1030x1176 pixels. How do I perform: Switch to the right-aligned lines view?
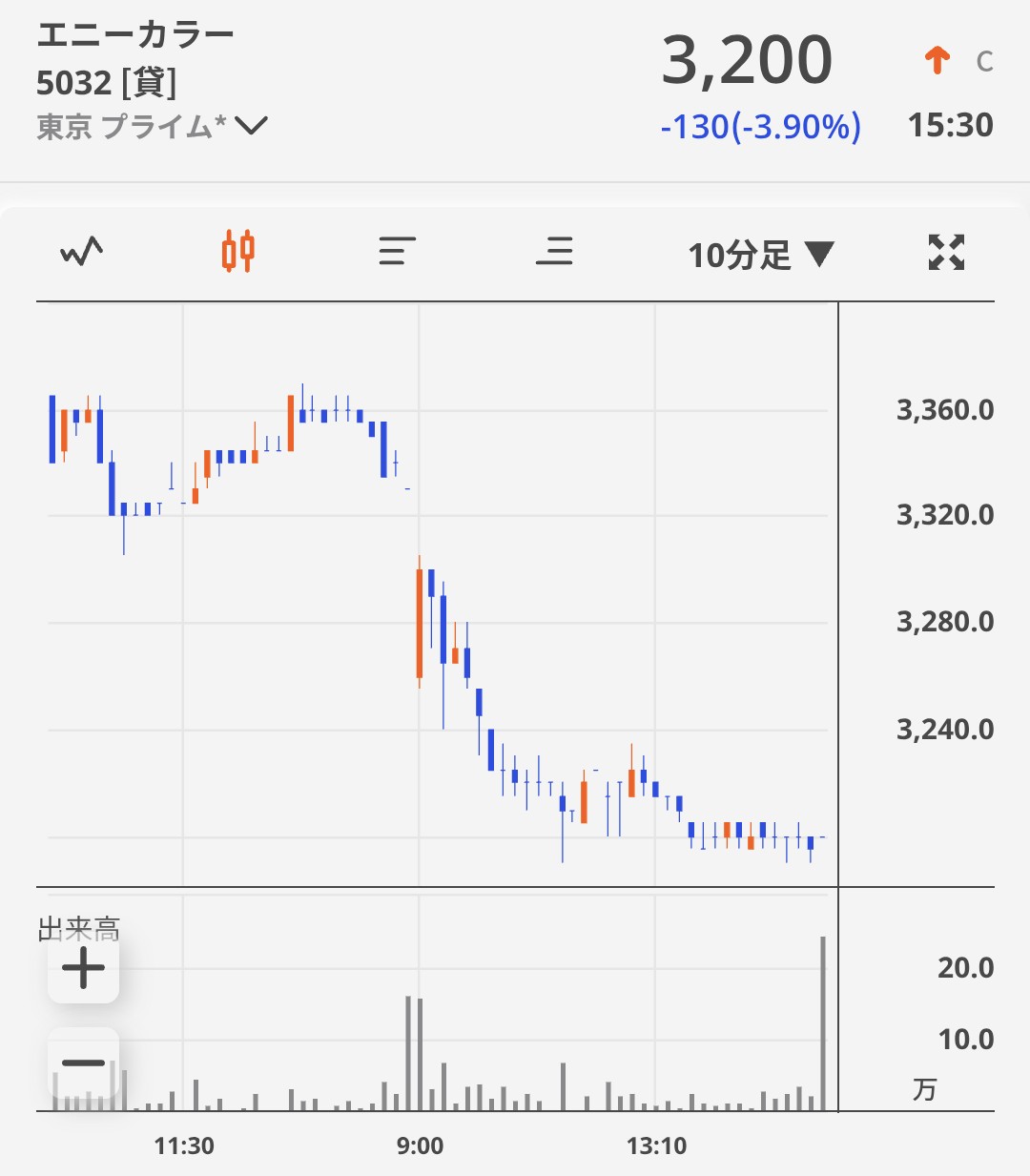(x=554, y=252)
